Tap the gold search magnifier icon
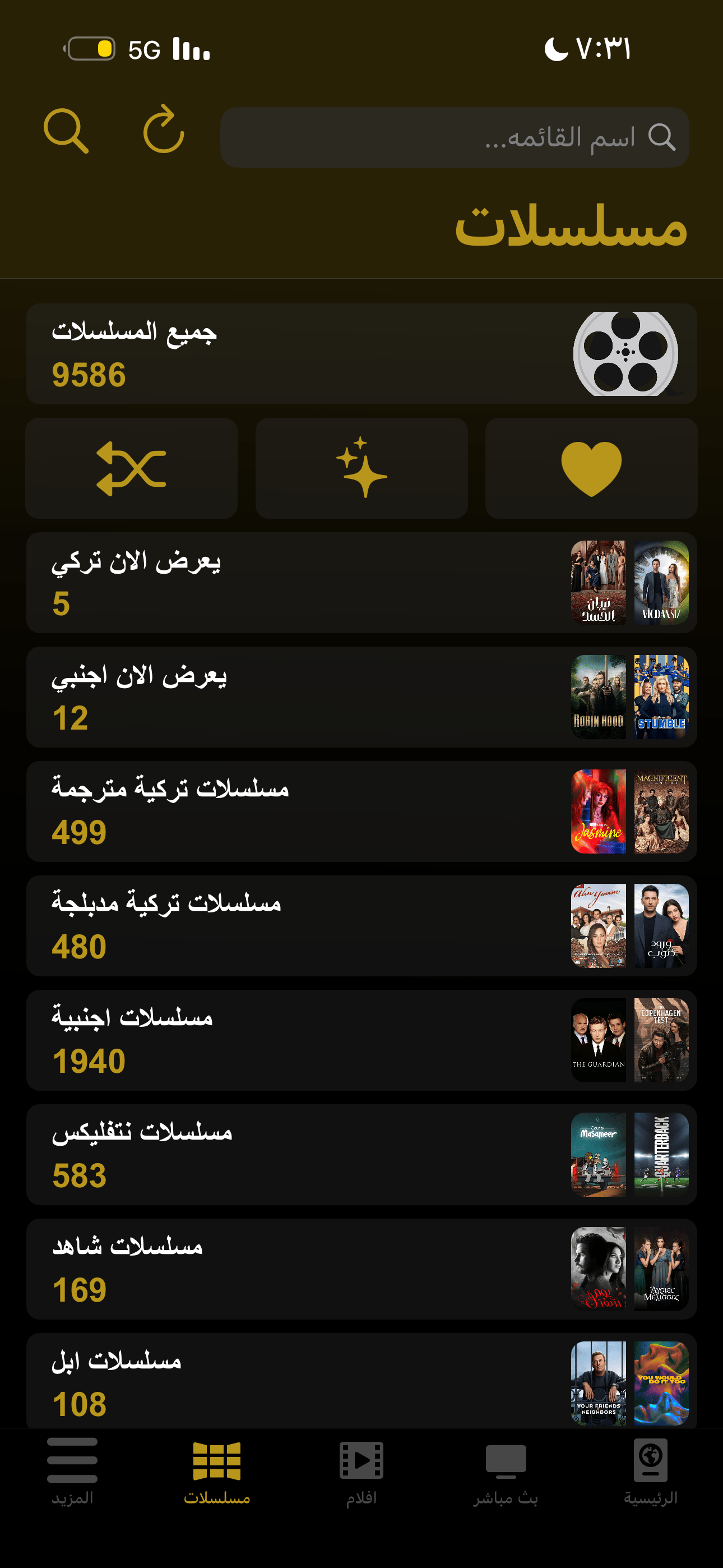 (66, 131)
